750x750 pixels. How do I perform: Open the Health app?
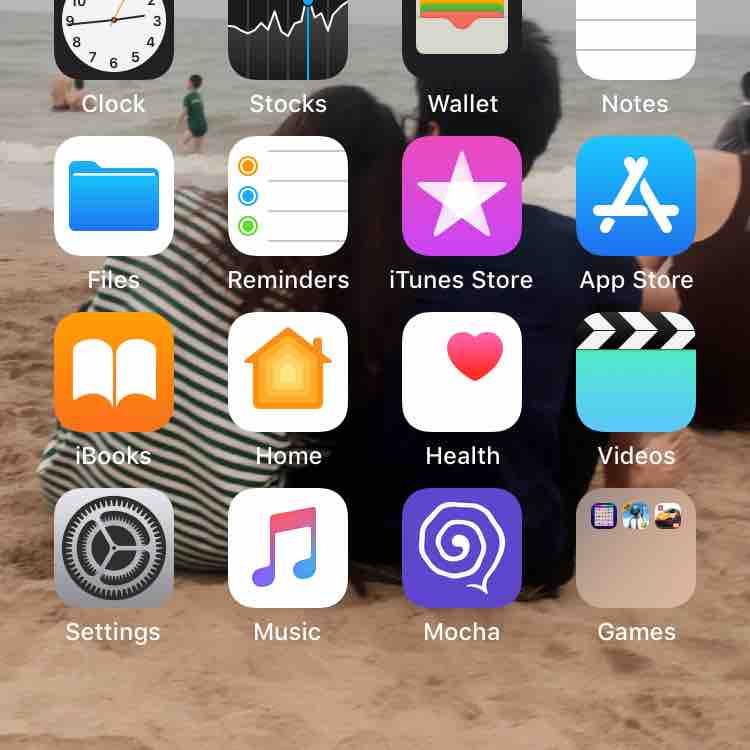click(462, 372)
